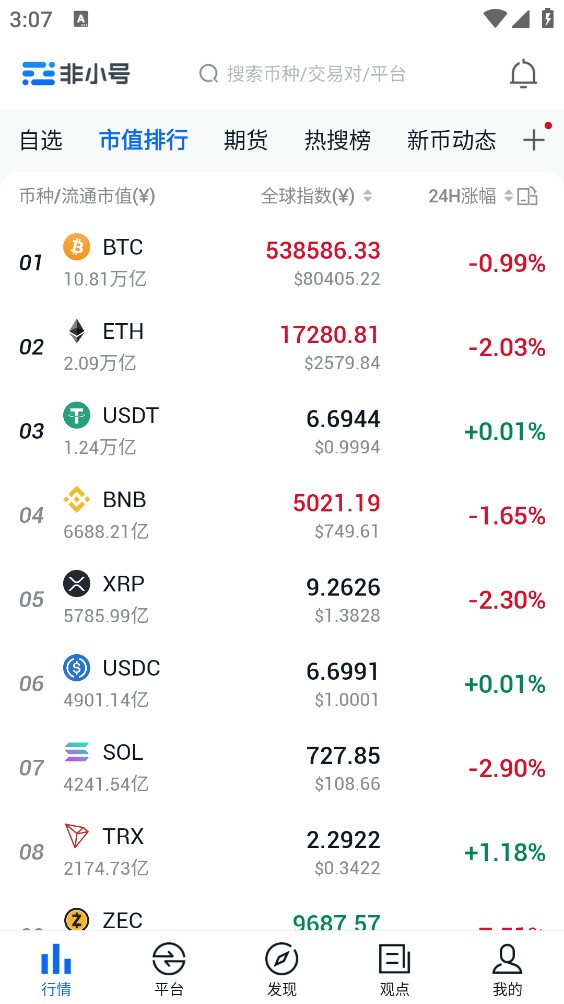Screen dimensions: 564x1004
Task: Sort by 全球指数 column
Action: click(316, 196)
